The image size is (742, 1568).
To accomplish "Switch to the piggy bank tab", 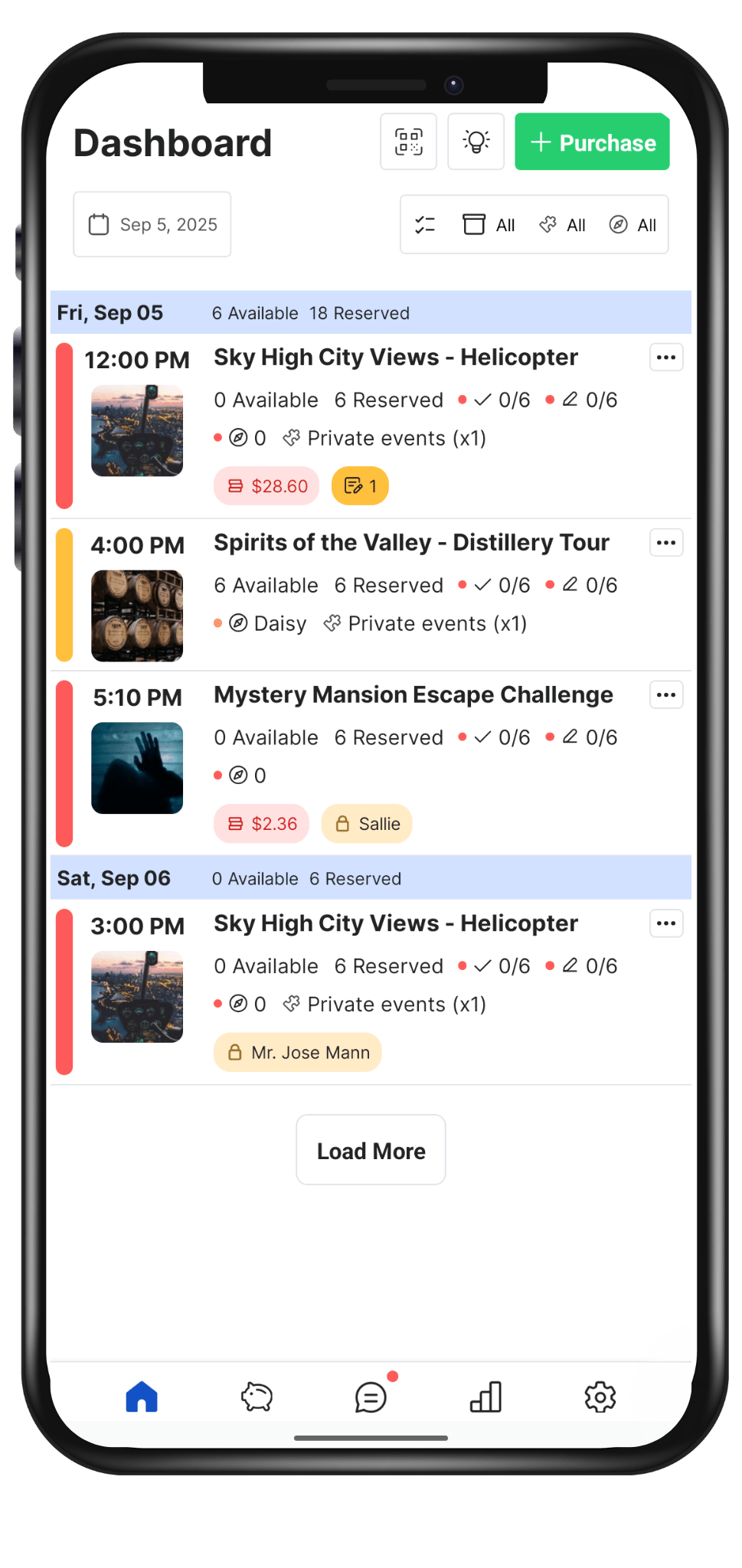I will 257,1397.
